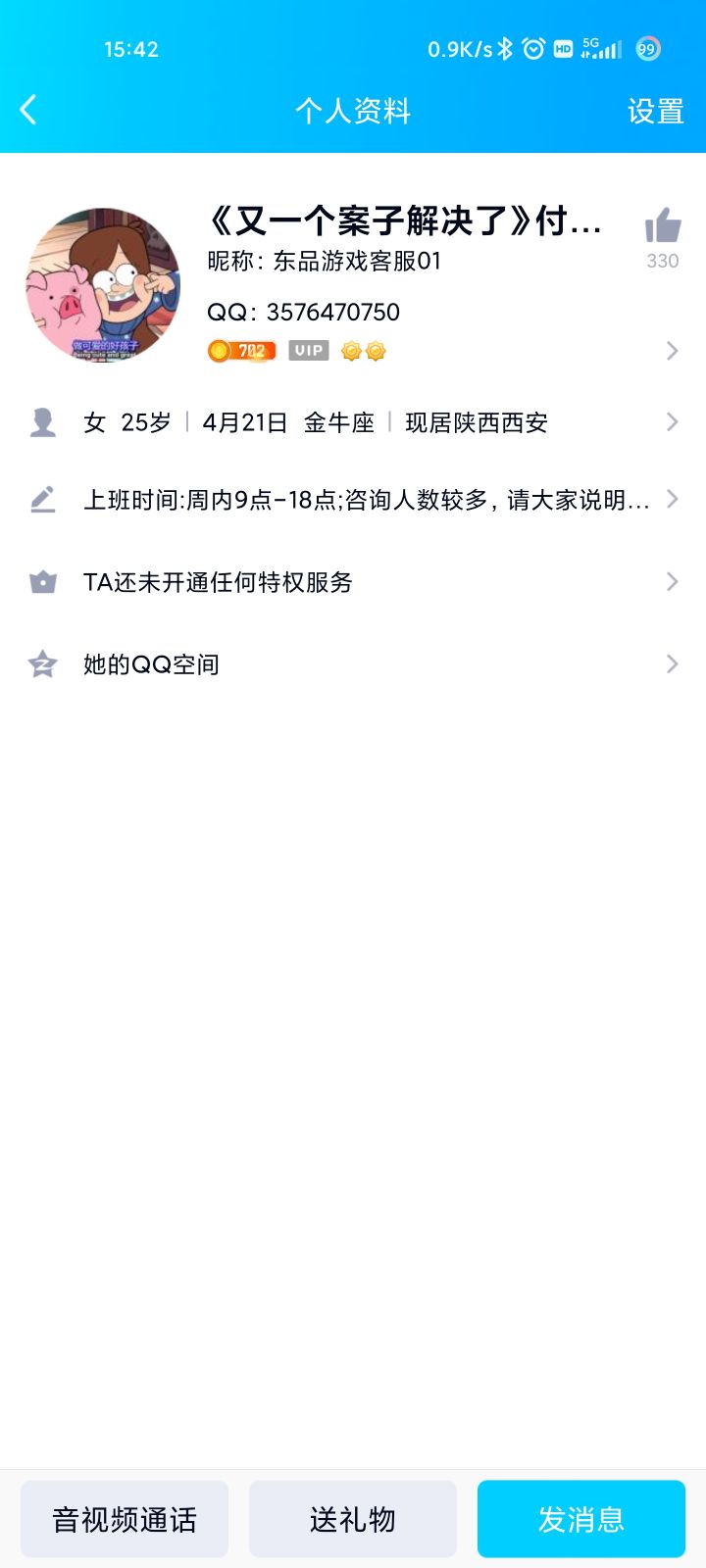Tap the 送礼物 button

(353, 1519)
